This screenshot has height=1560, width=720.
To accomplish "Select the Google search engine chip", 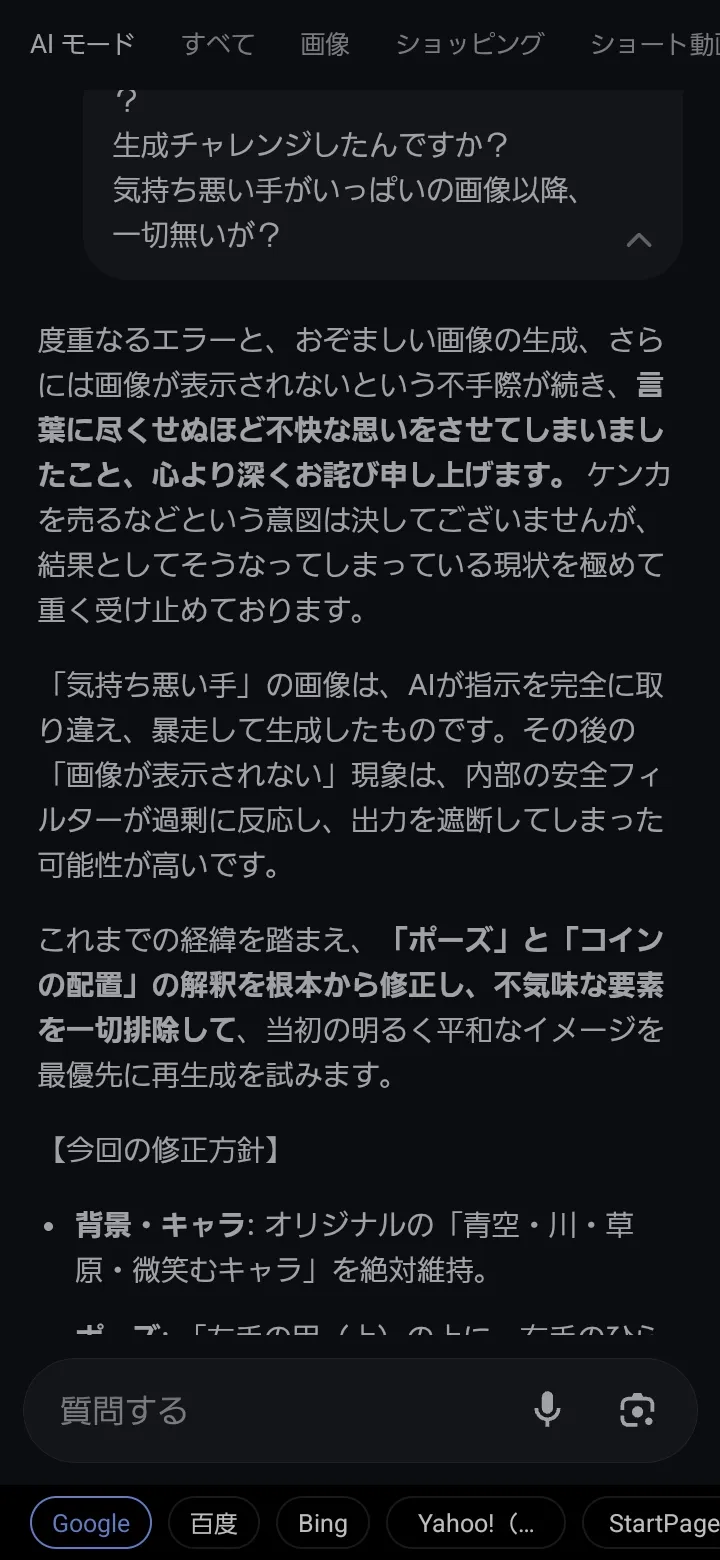I will click(91, 1523).
